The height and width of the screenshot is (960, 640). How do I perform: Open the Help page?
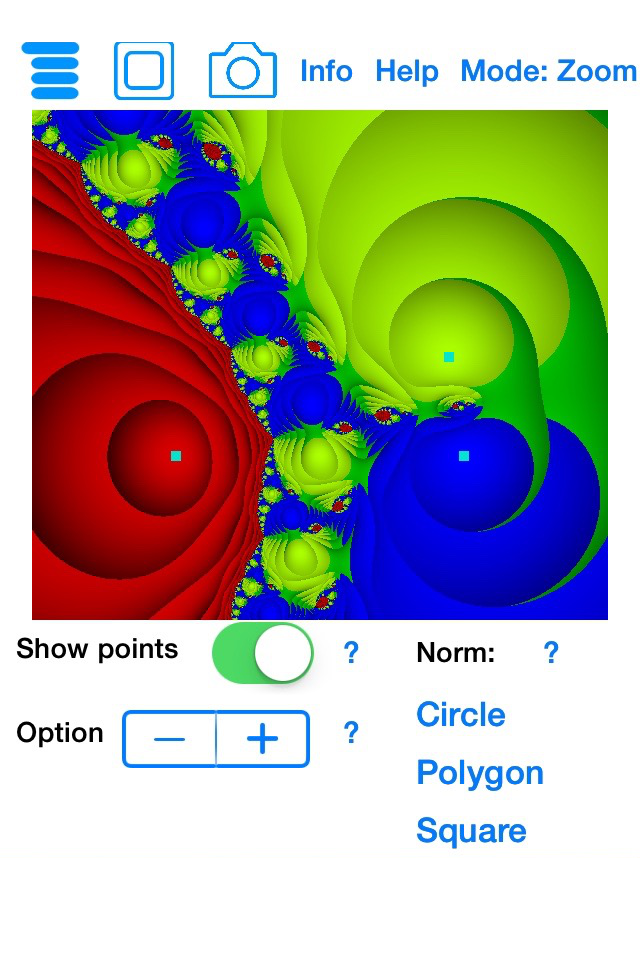pos(406,72)
